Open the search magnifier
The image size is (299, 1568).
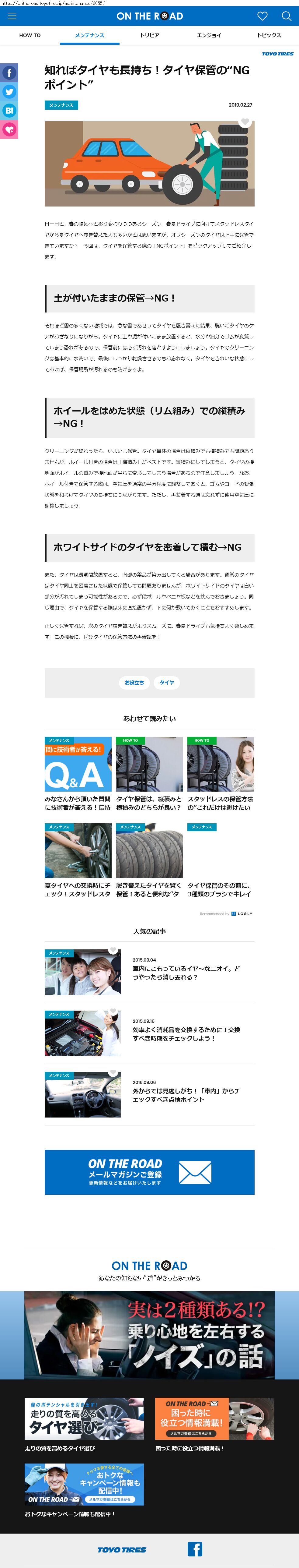click(286, 16)
